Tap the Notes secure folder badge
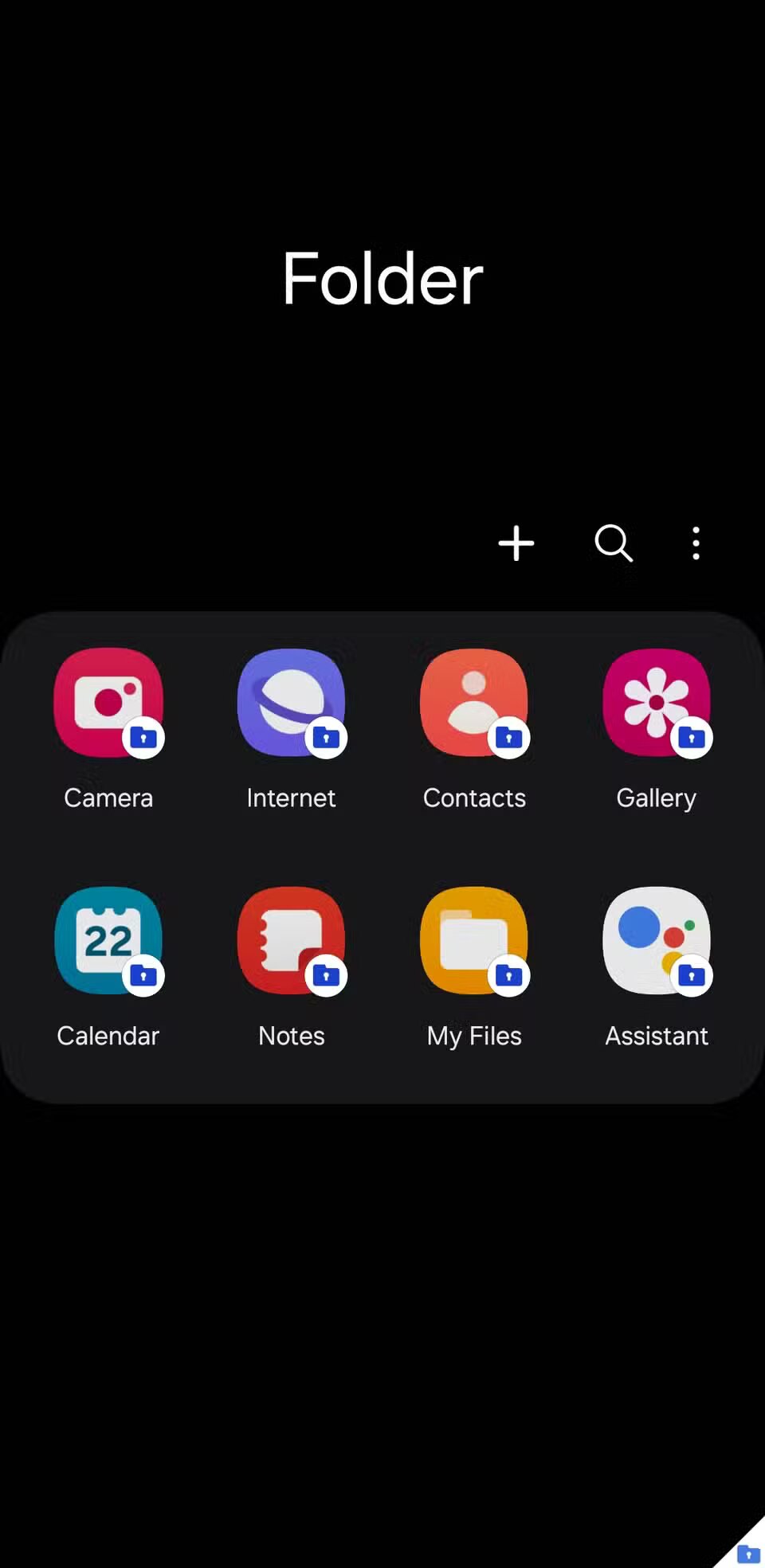765x1568 pixels. (x=327, y=974)
